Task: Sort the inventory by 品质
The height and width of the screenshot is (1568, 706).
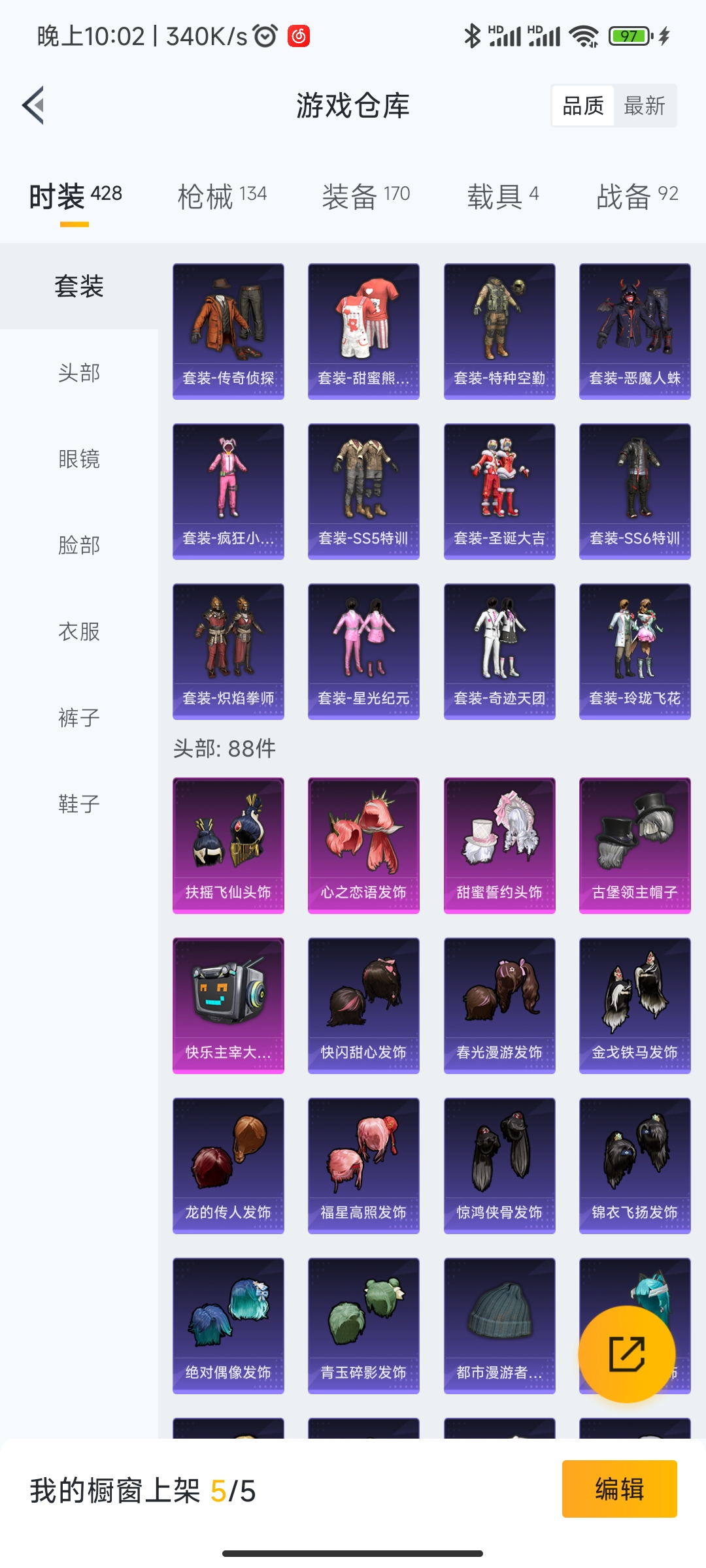Action: [583, 106]
